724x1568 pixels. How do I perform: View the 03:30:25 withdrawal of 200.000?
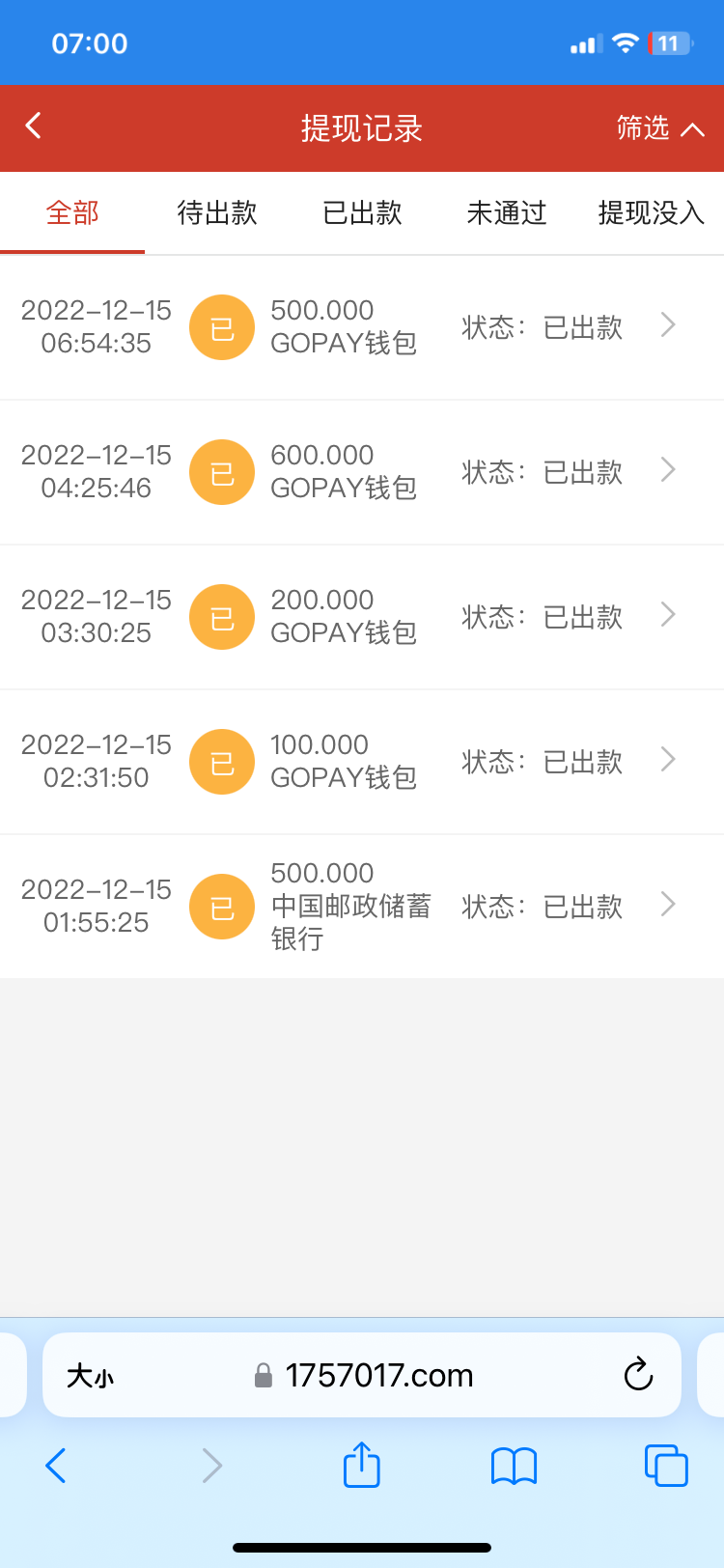362,617
